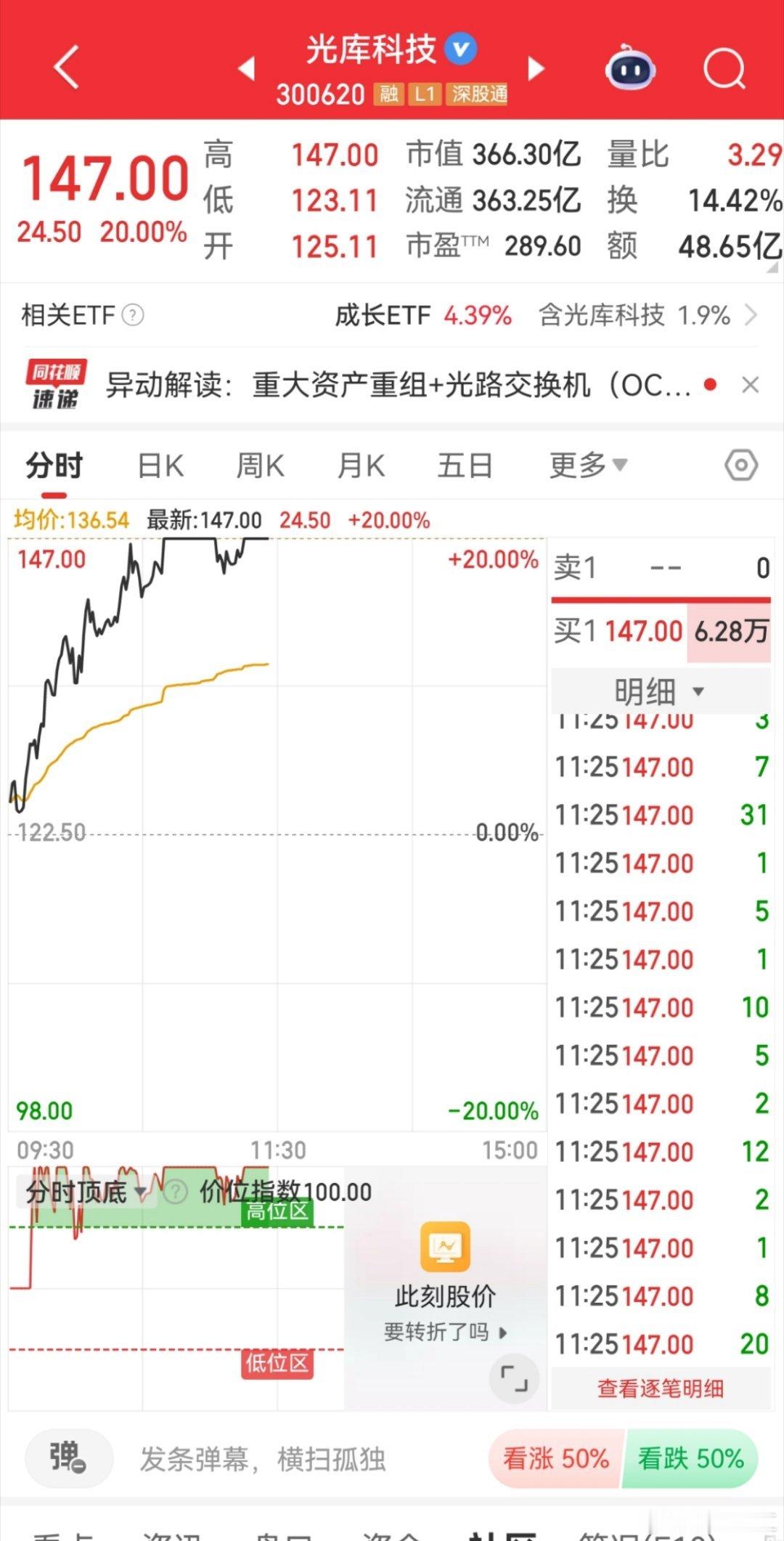Screen dimensions: 784x1541
Task: Click the back arrow to exit stock page
Action: (66, 68)
